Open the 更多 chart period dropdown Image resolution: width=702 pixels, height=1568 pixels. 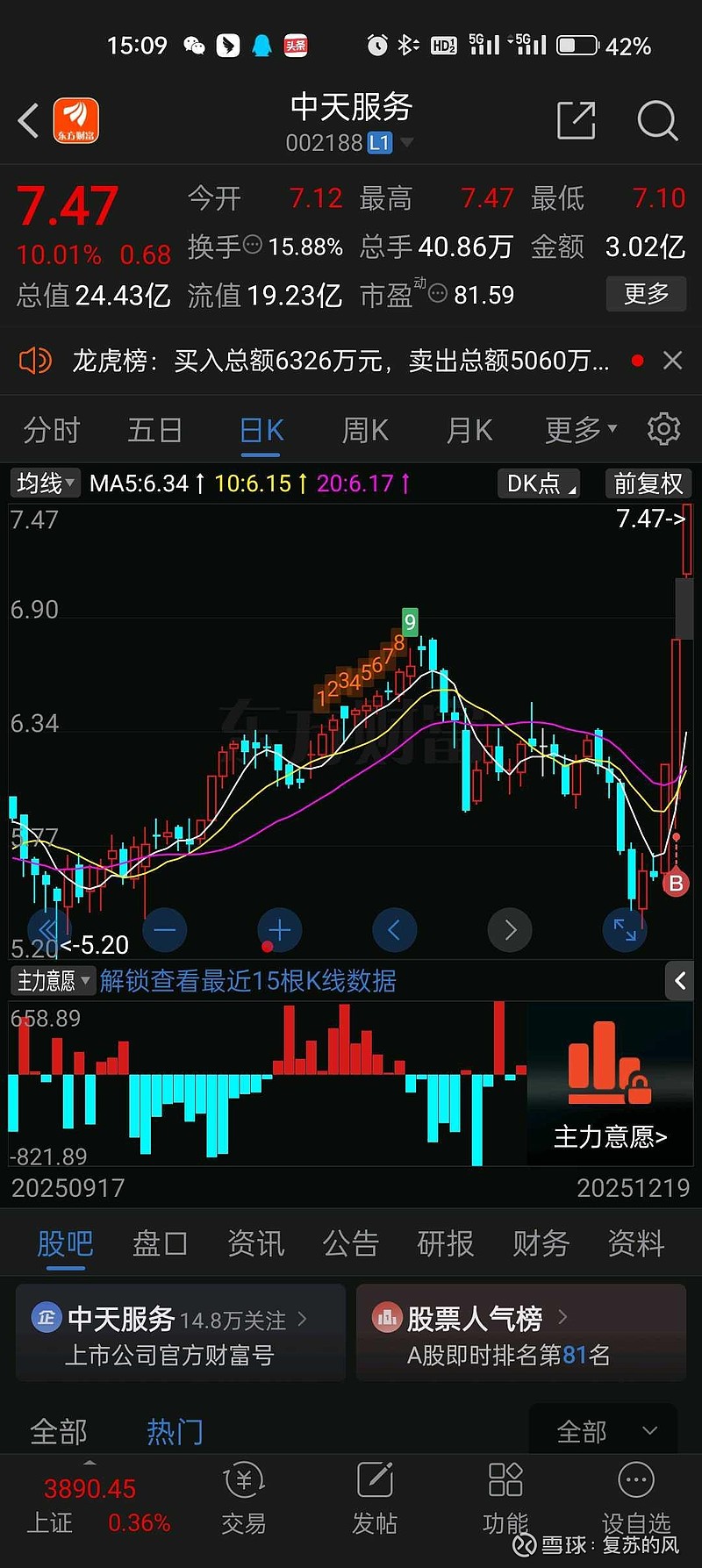[575, 429]
